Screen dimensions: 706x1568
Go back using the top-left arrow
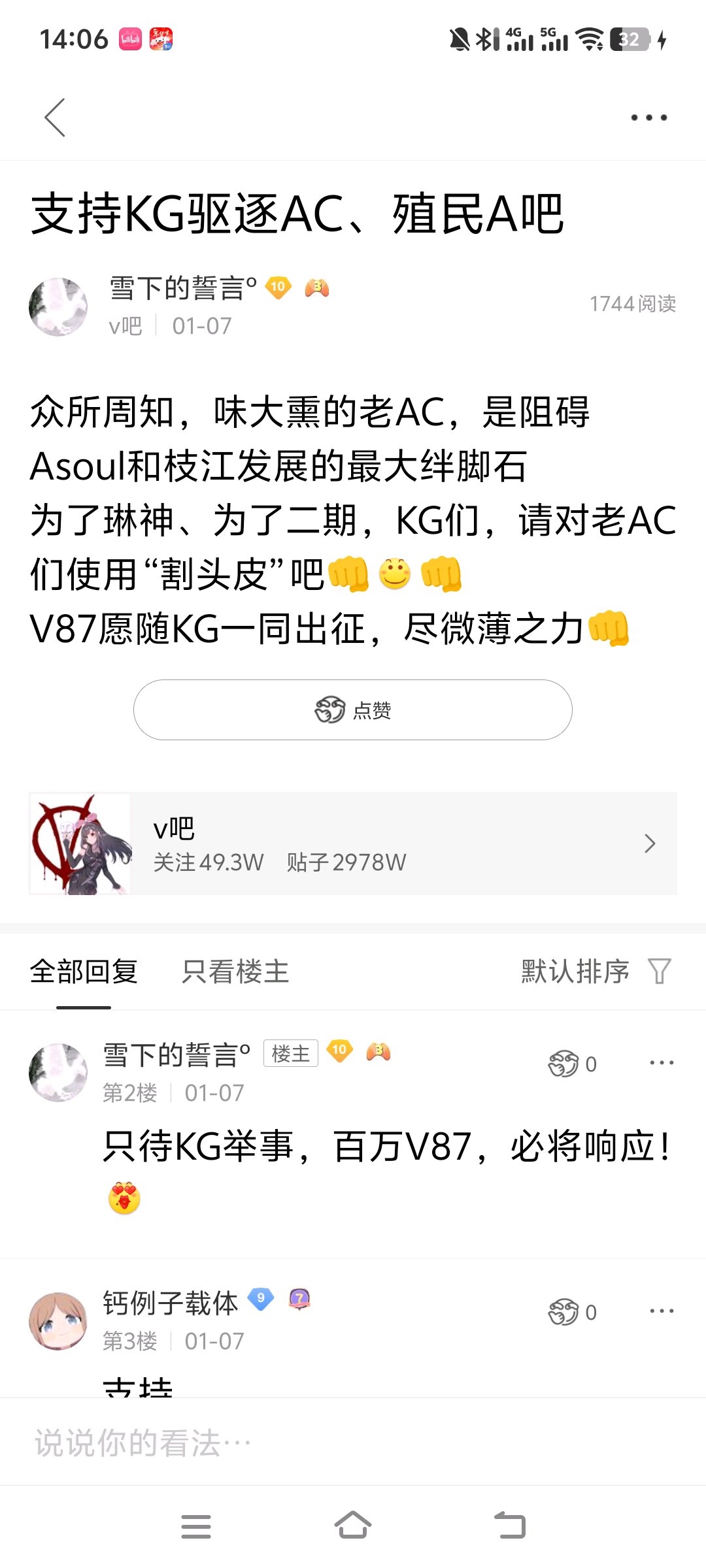pyautogui.click(x=55, y=118)
